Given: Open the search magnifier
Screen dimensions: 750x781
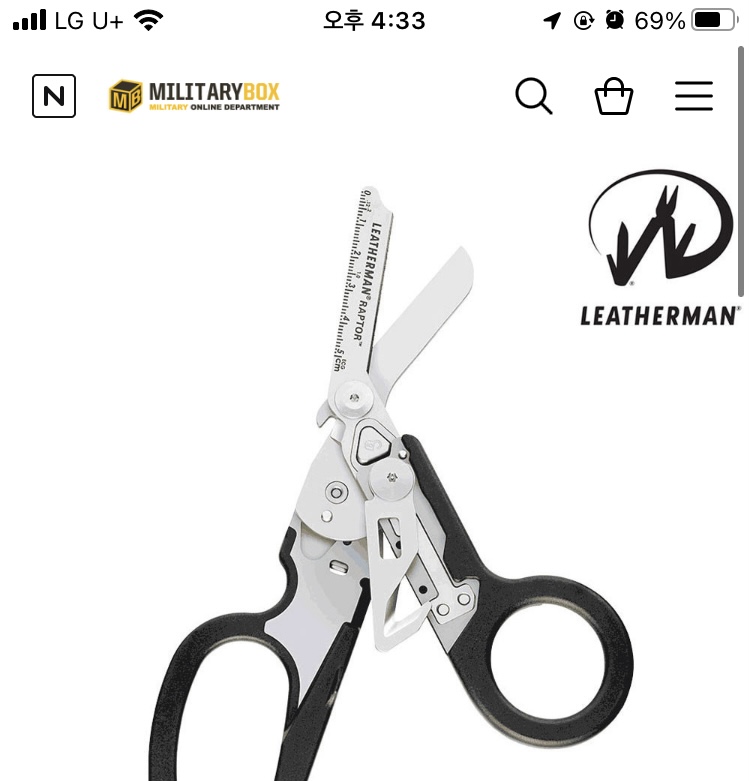Looking at the screenshot, I should click(x=534, y=96).
